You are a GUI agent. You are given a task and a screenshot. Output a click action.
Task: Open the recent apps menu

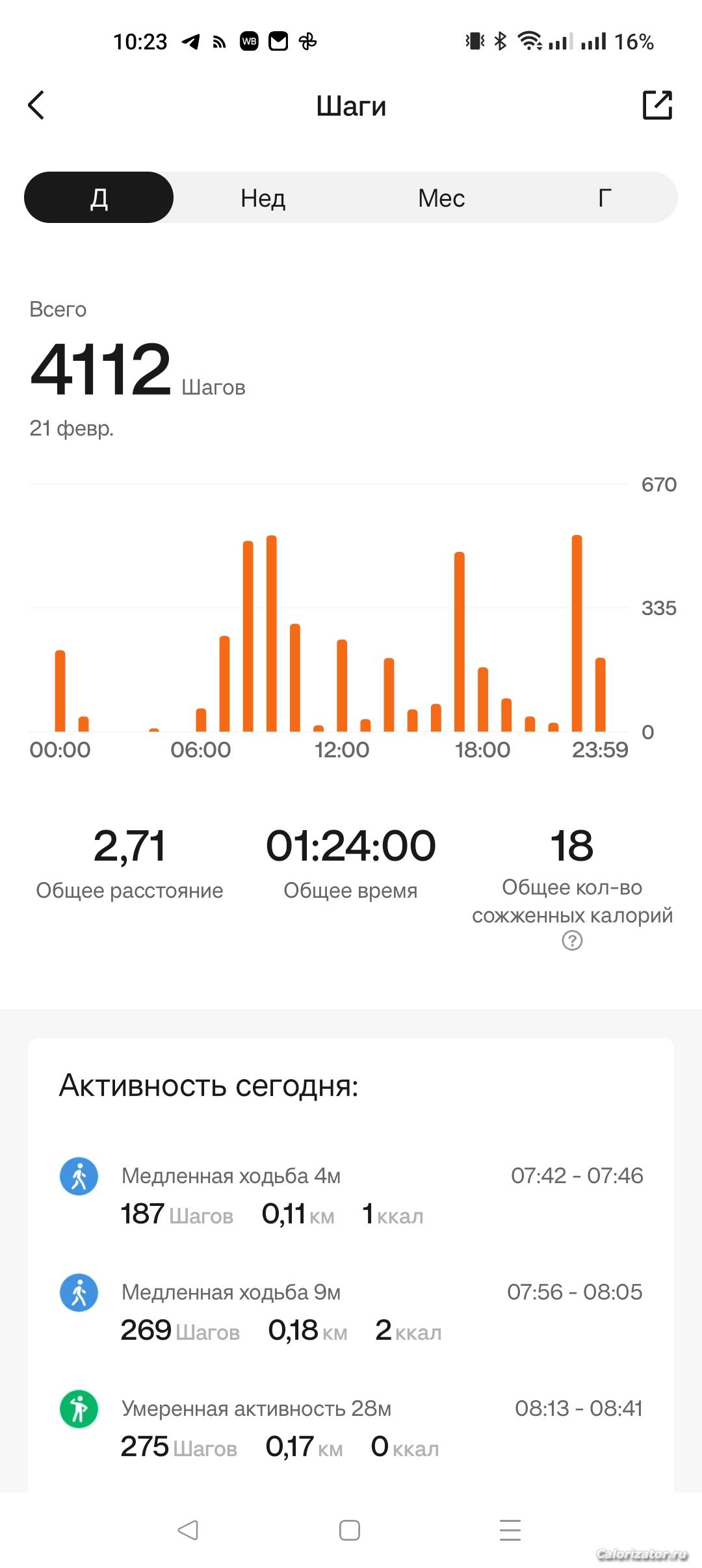point(510,1530)
